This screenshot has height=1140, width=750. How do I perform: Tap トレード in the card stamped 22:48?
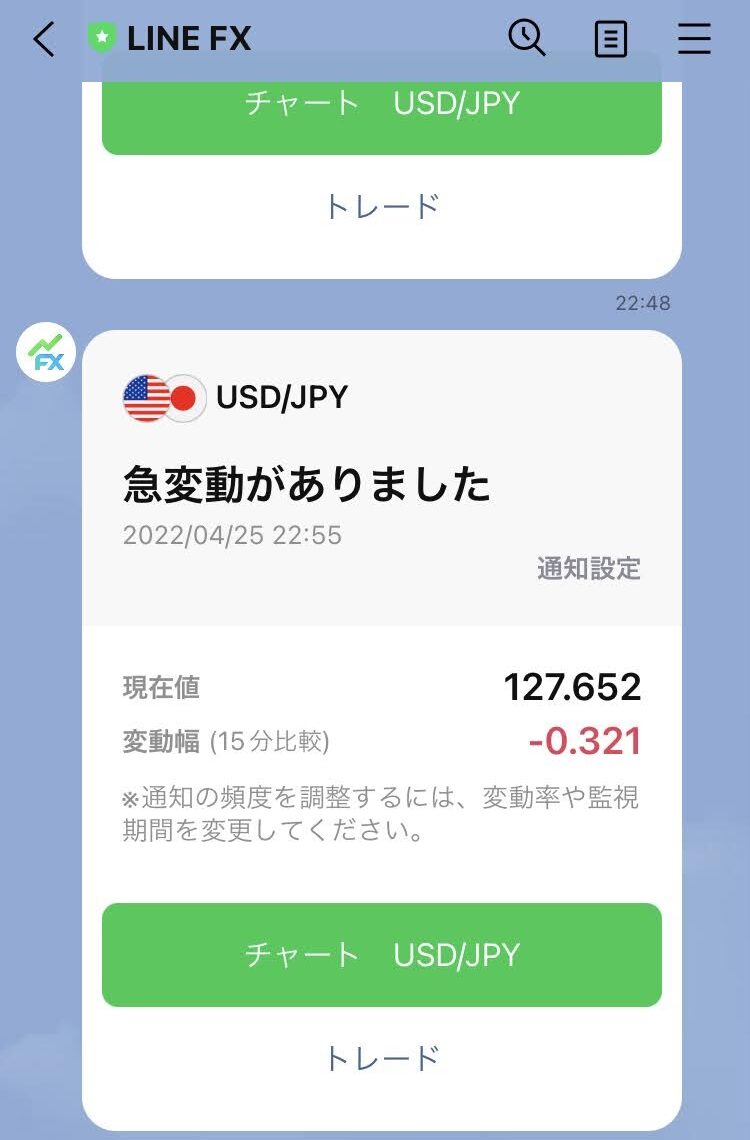click(382, 206)
